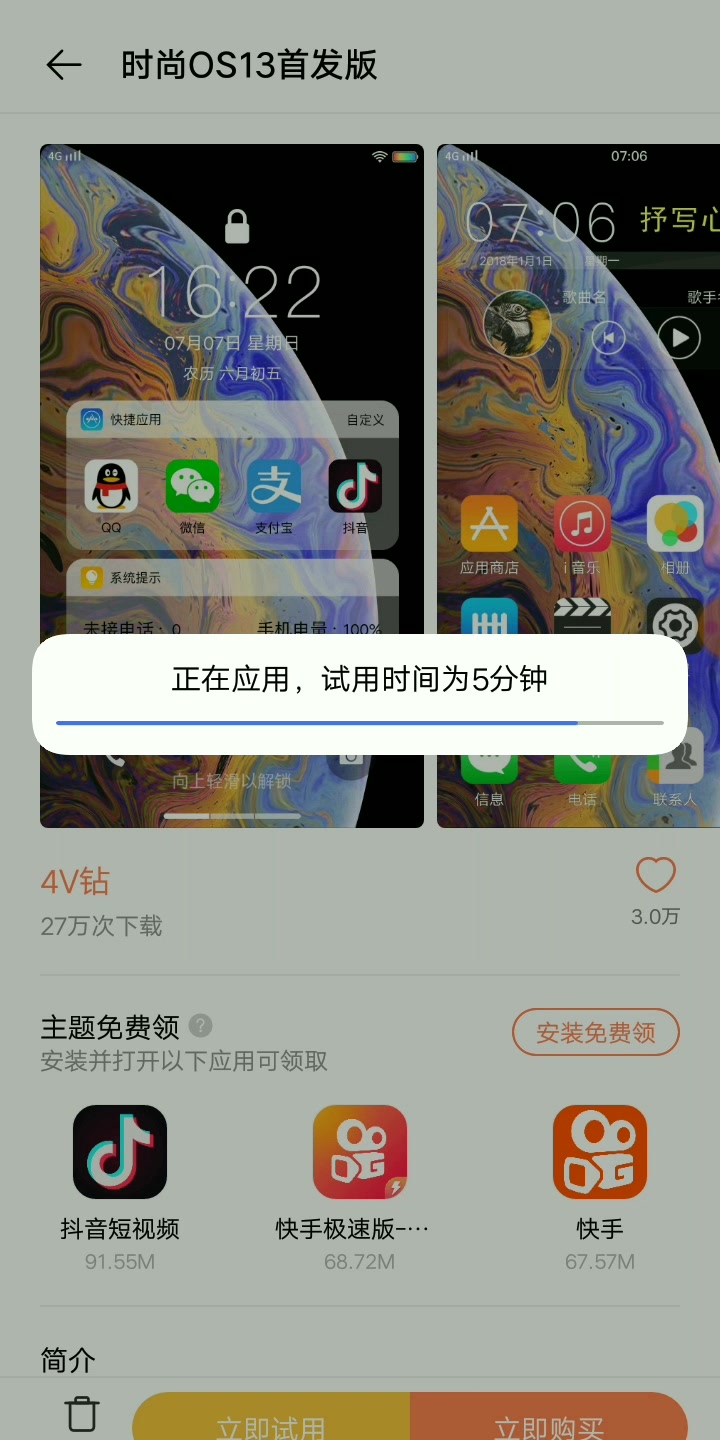Viewport: 720px width, 1440px height.
Task: Delete the theme with the trash icon
Action: pyautogui.click(x=82, y=1414)
